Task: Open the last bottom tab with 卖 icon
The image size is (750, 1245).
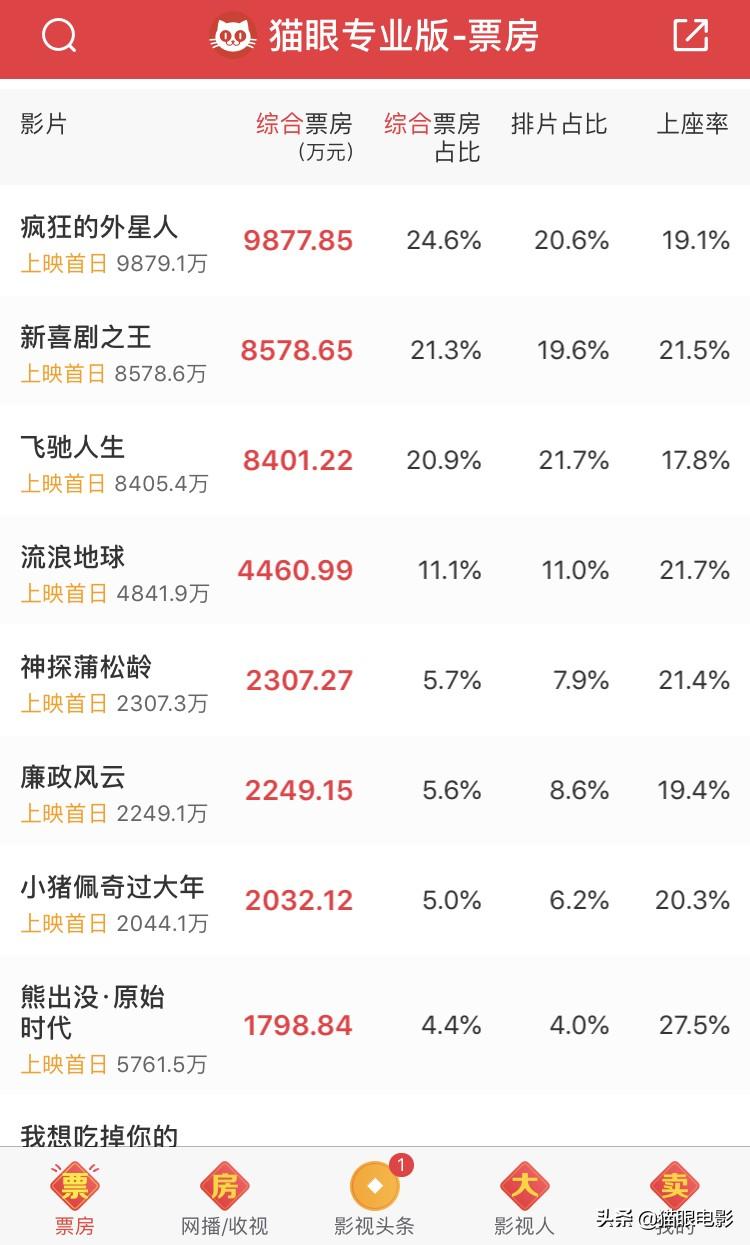Action: (675, 1197)
